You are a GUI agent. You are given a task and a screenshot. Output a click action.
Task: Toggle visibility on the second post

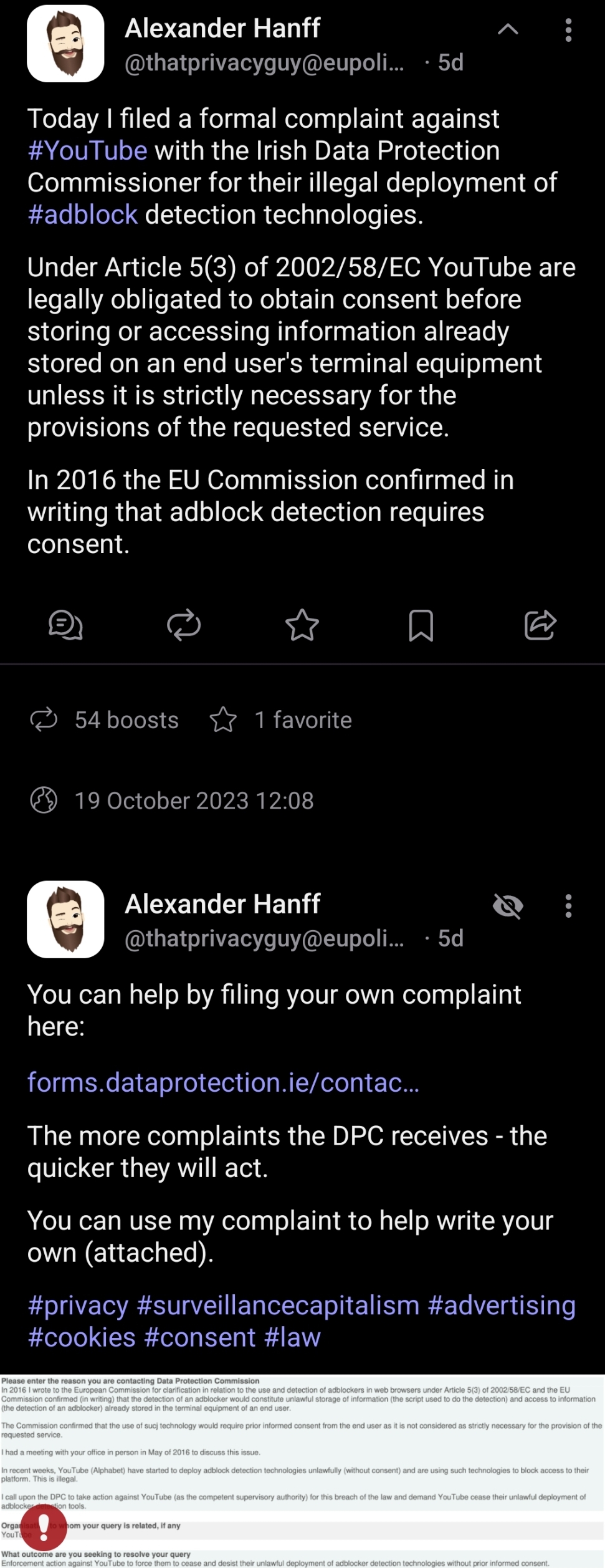pyautogui.click(x=508, y=905)
